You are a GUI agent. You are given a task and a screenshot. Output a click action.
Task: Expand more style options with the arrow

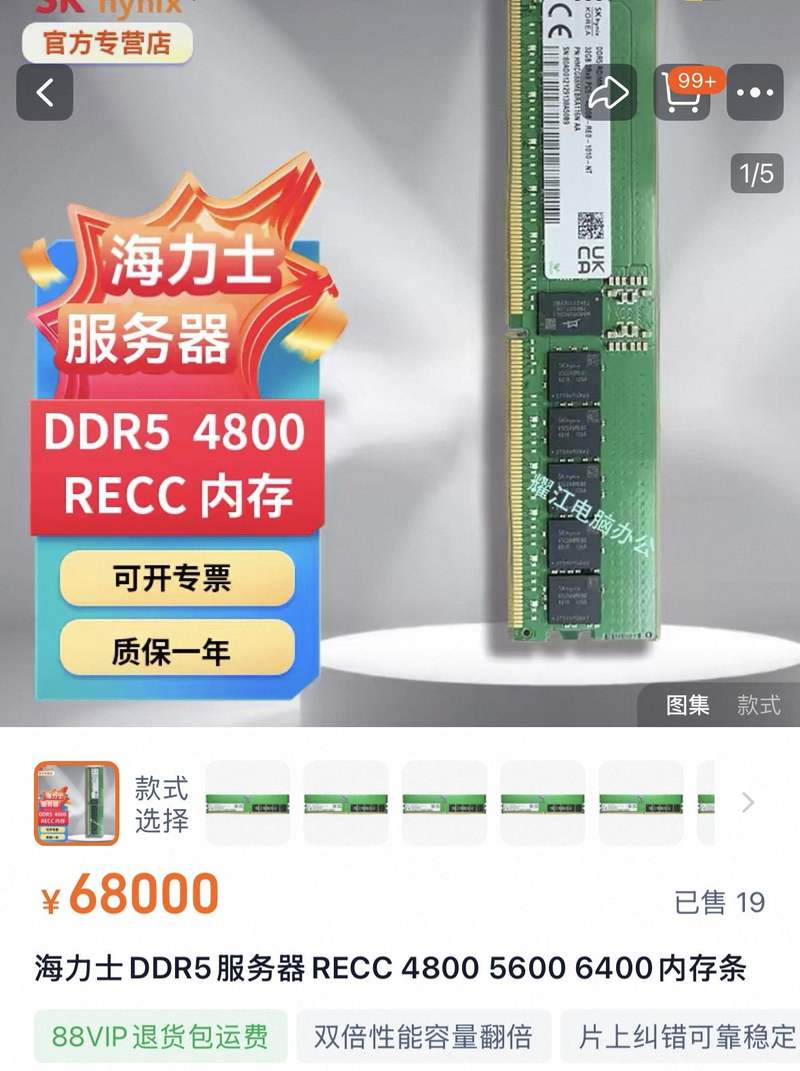coord(747,802)
